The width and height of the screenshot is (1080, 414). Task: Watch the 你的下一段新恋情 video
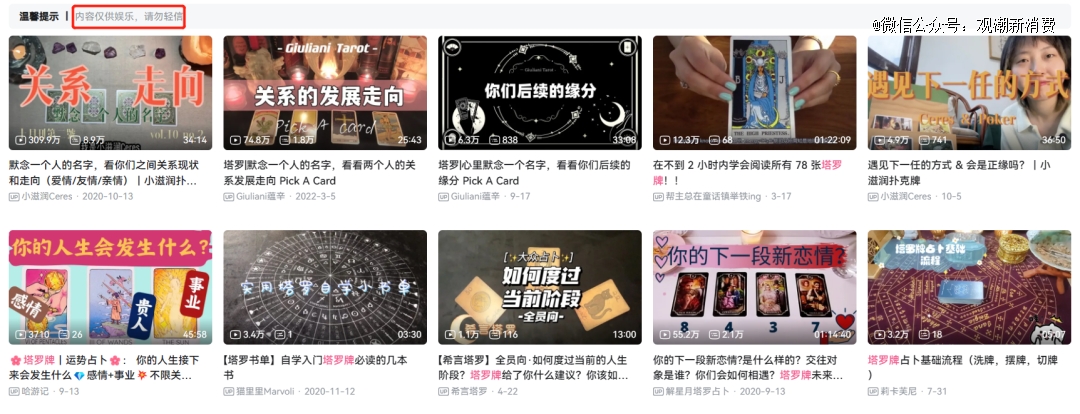754,287
